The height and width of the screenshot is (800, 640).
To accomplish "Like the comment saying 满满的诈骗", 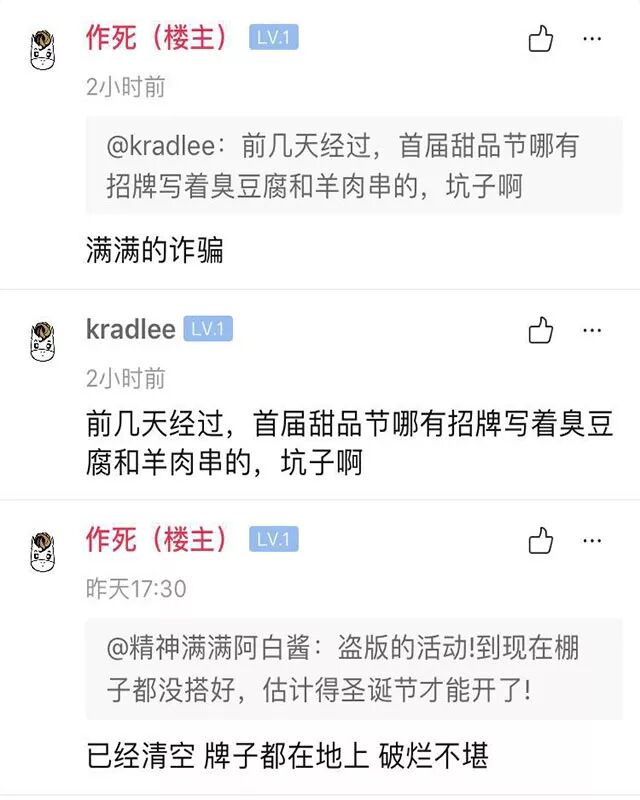I will 540,40.
